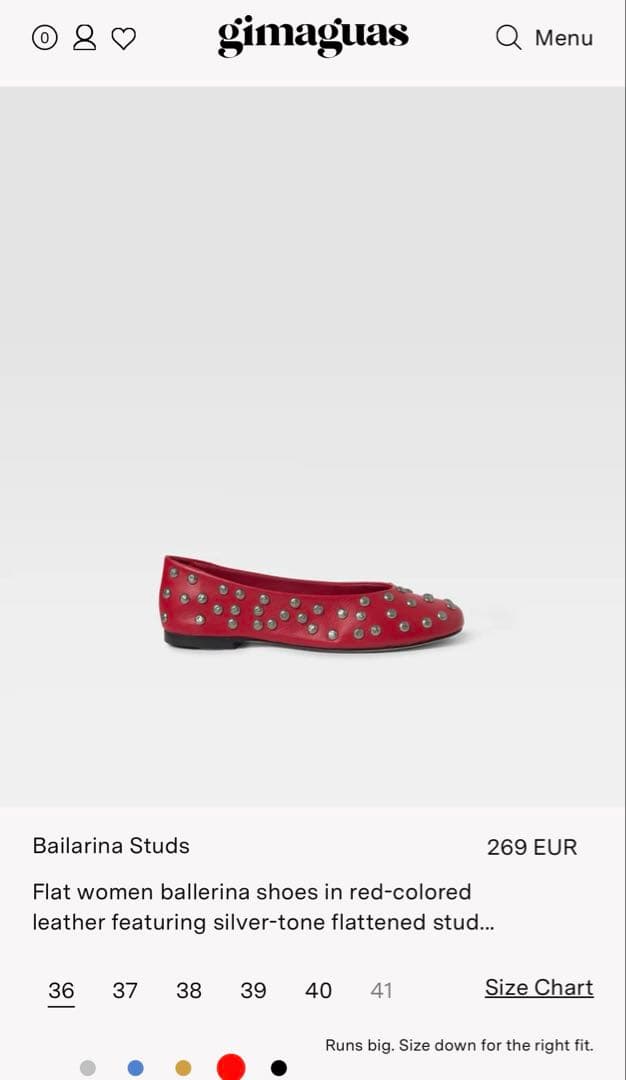Open the Menu

563,38
